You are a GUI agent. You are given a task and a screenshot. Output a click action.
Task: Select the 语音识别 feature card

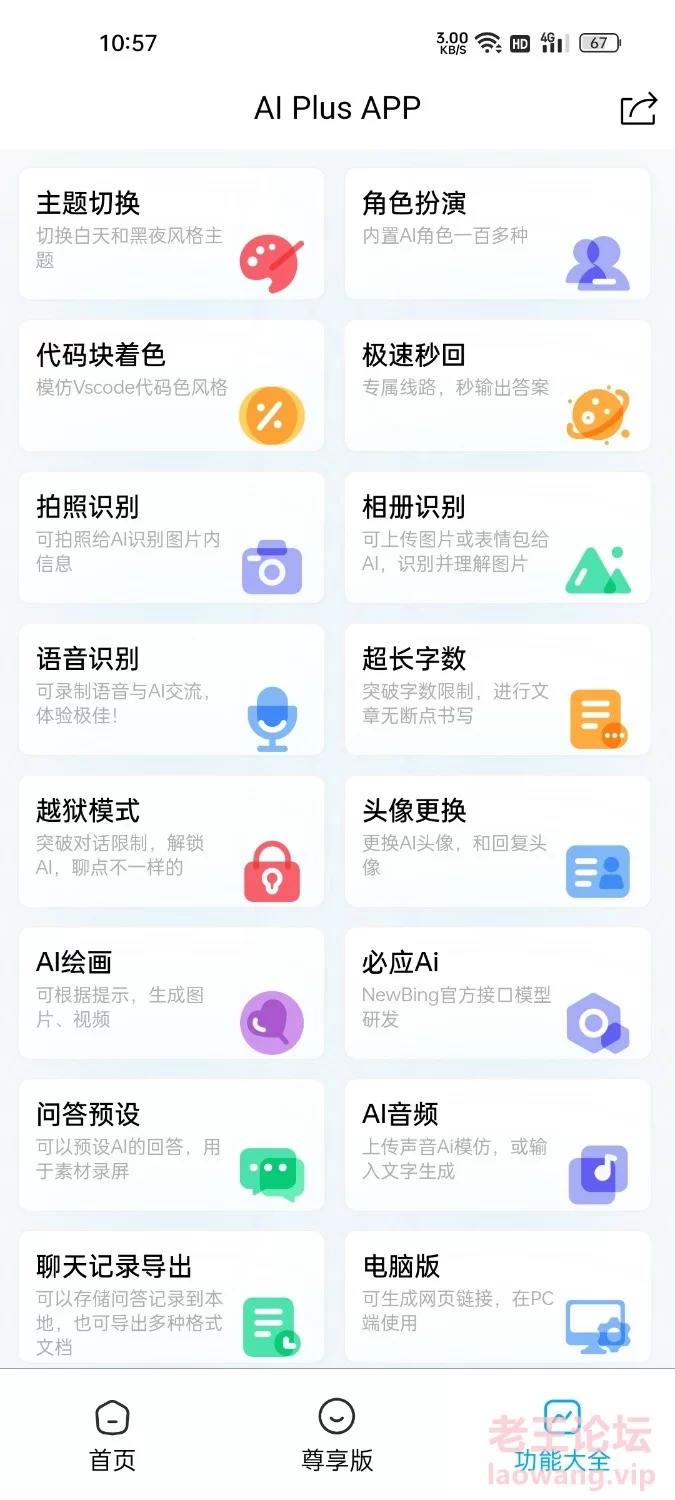pos(172,690)
